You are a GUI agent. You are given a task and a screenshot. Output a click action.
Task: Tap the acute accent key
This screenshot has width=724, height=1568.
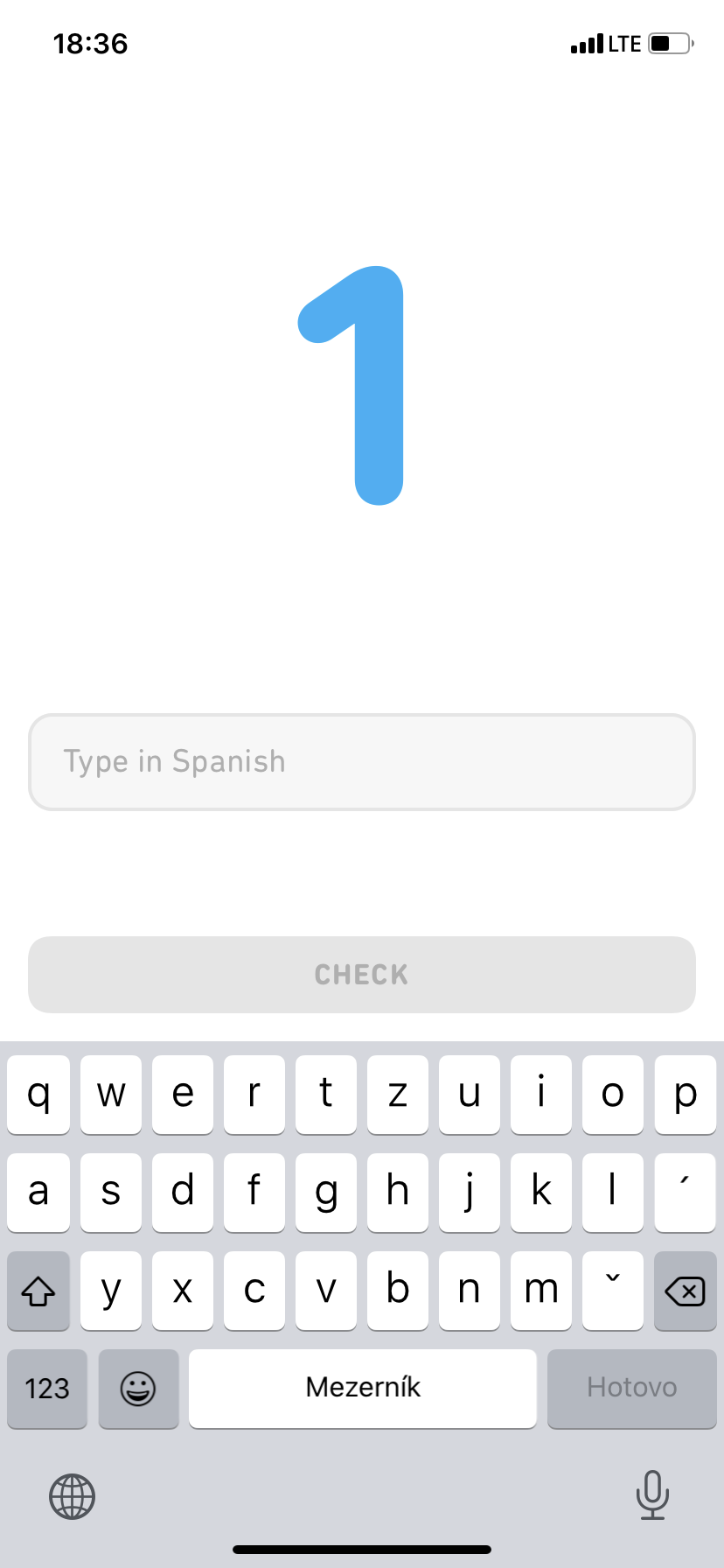pos(685,1192)
